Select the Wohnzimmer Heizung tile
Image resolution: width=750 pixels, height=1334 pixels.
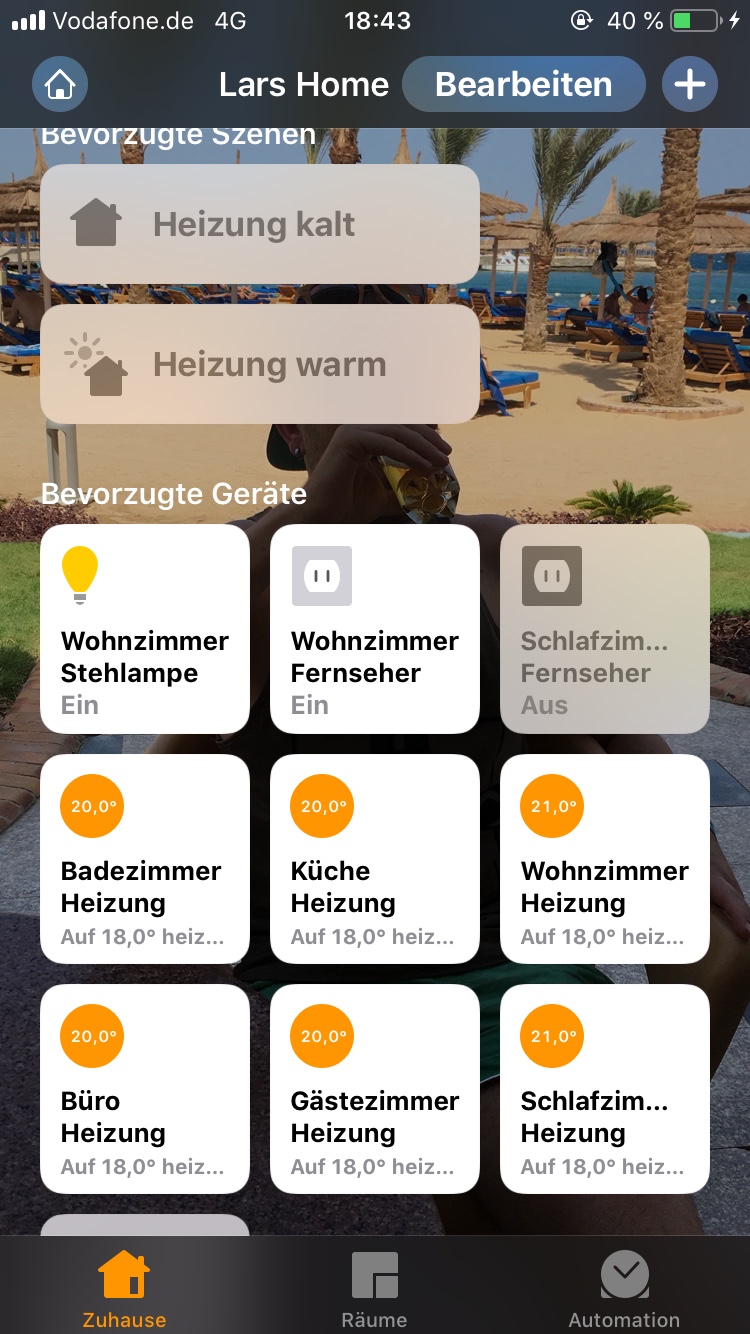point(605,858)
